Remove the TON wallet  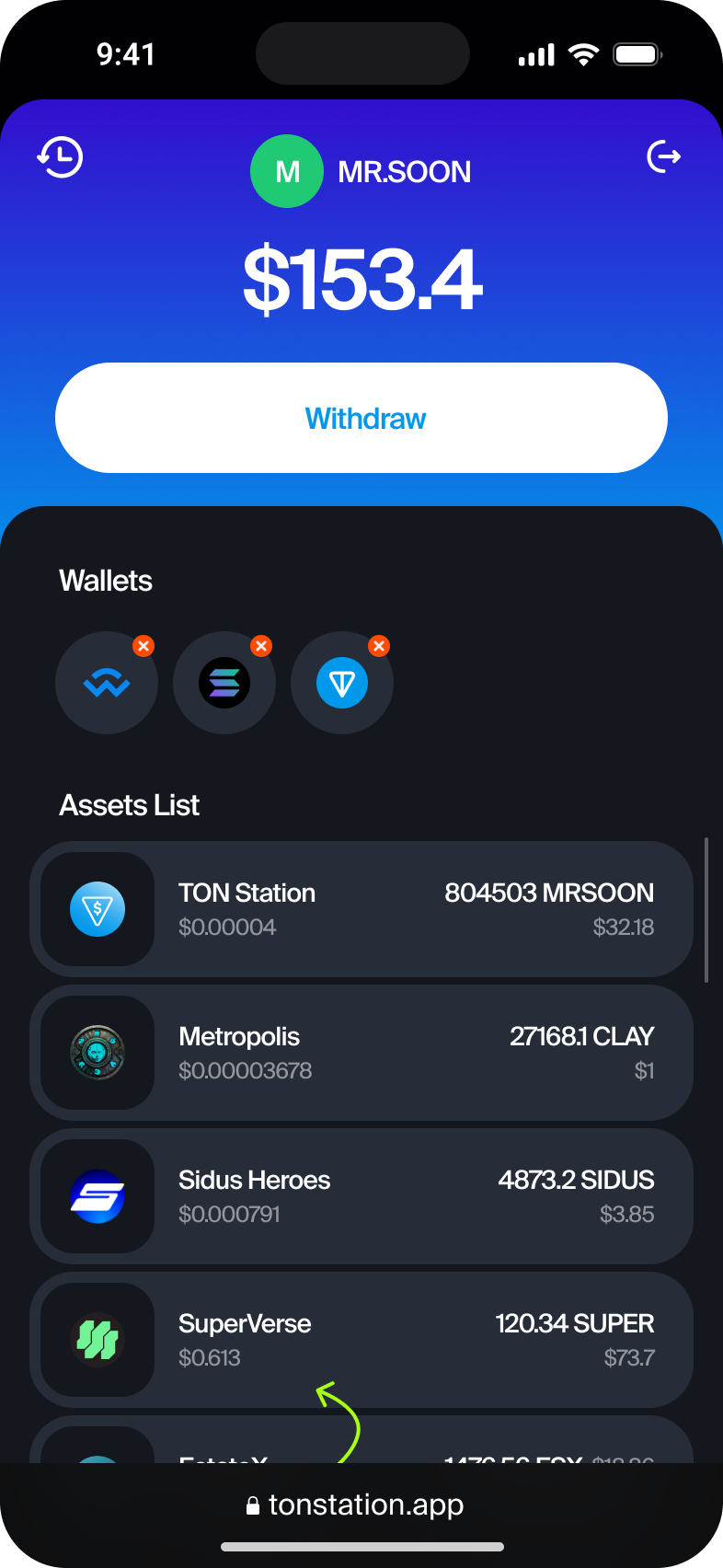379,646
